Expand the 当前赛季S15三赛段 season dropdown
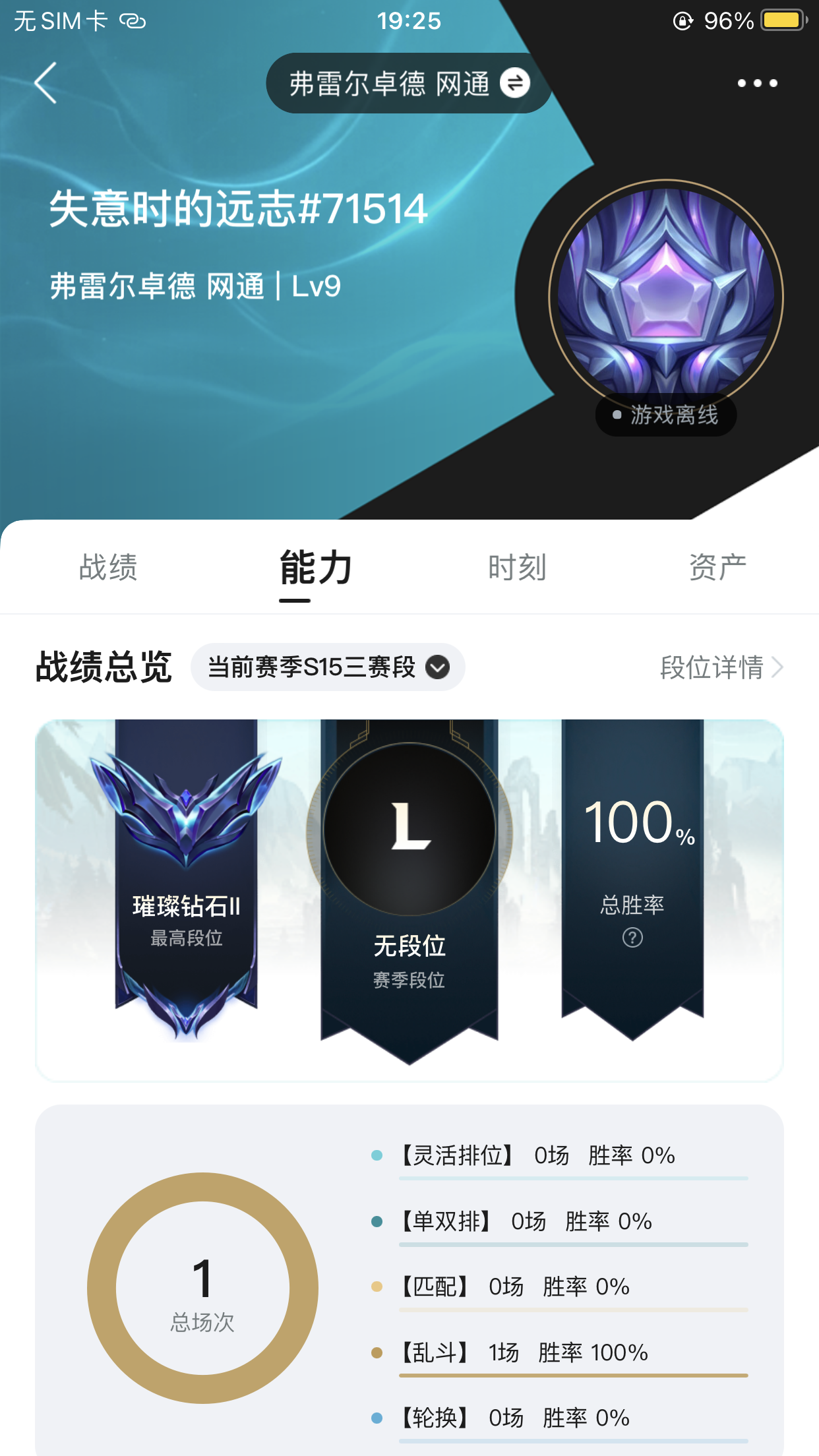 pos(328,667)
